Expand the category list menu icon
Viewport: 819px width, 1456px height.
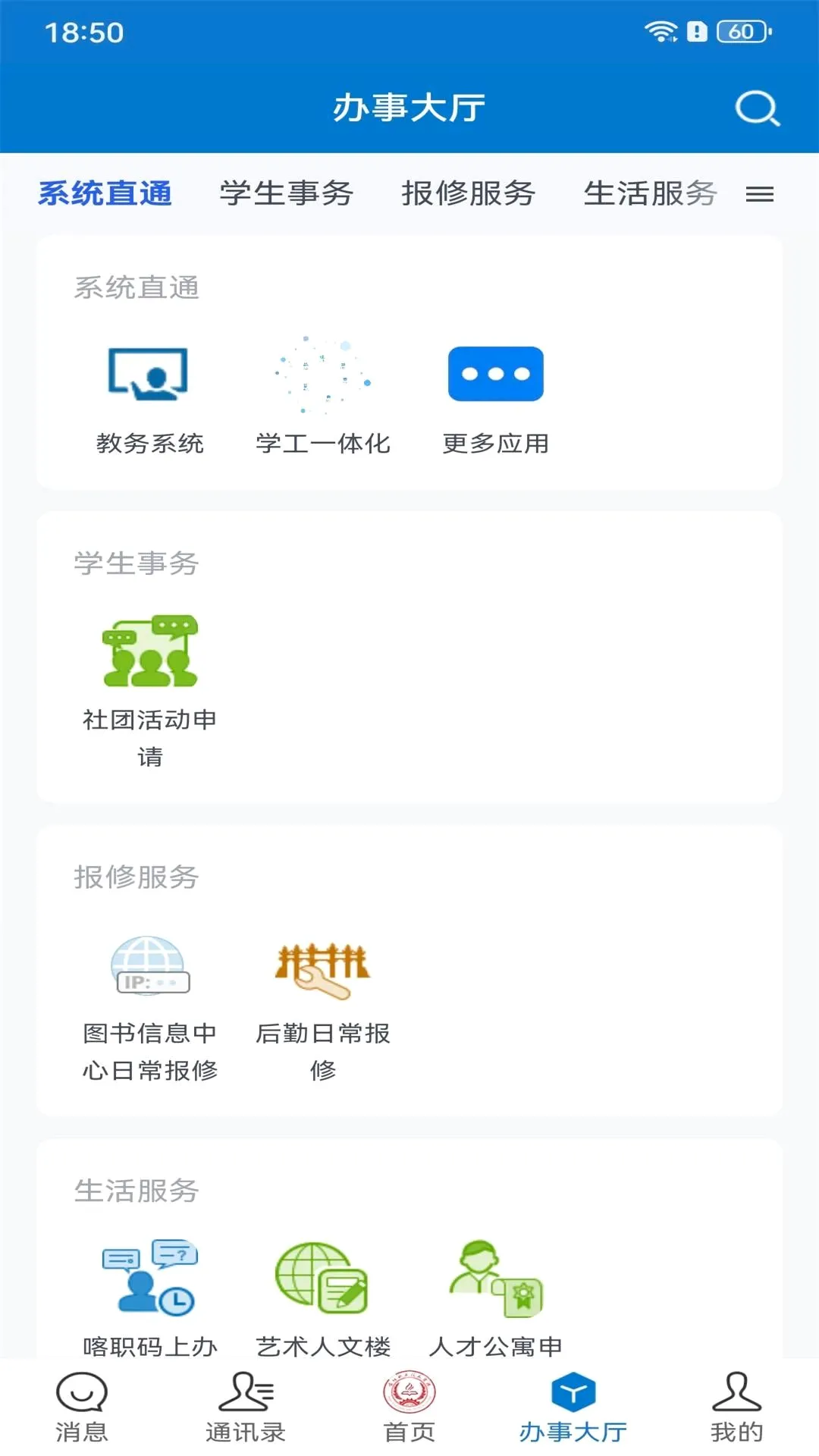[759, 195]
